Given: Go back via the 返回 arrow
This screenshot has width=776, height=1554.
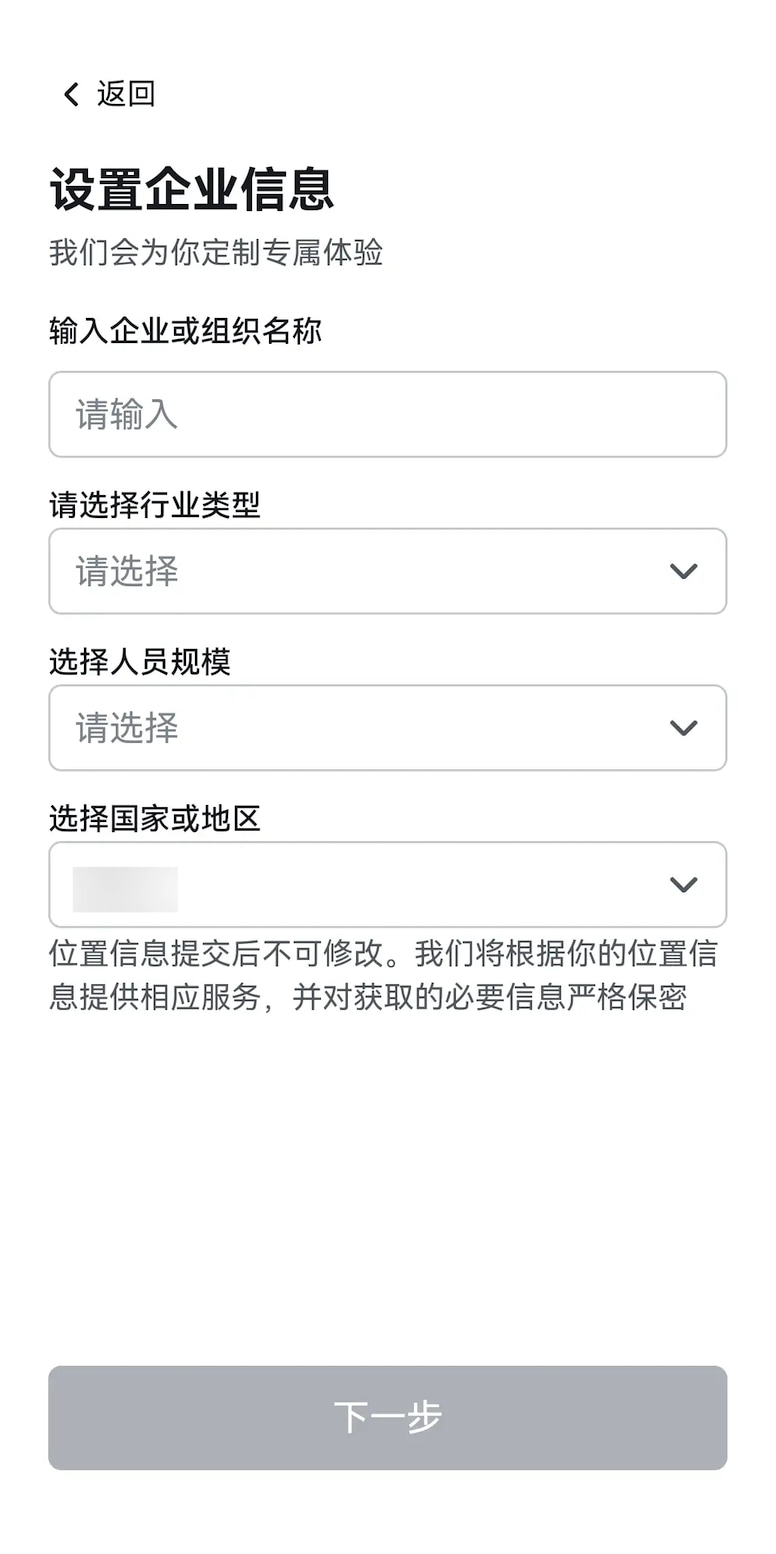Looking at the screenshot, I should (72, 95).
